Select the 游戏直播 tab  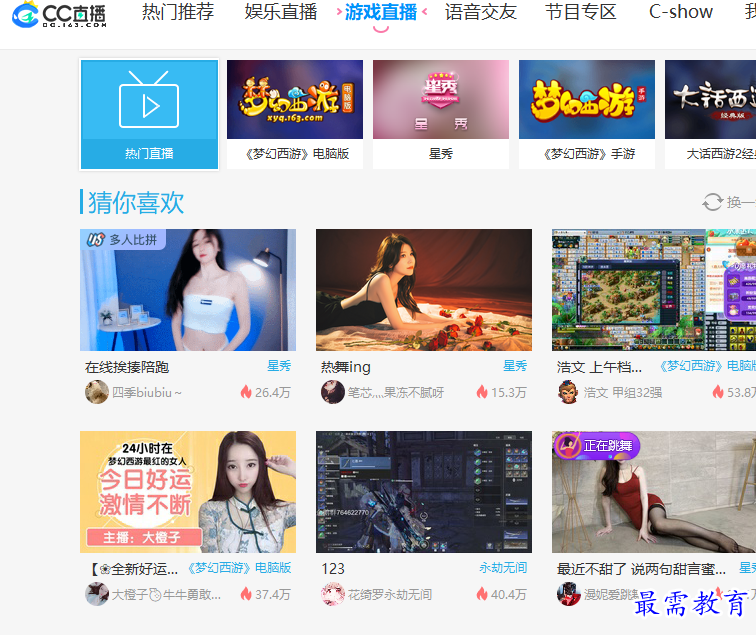381,12
